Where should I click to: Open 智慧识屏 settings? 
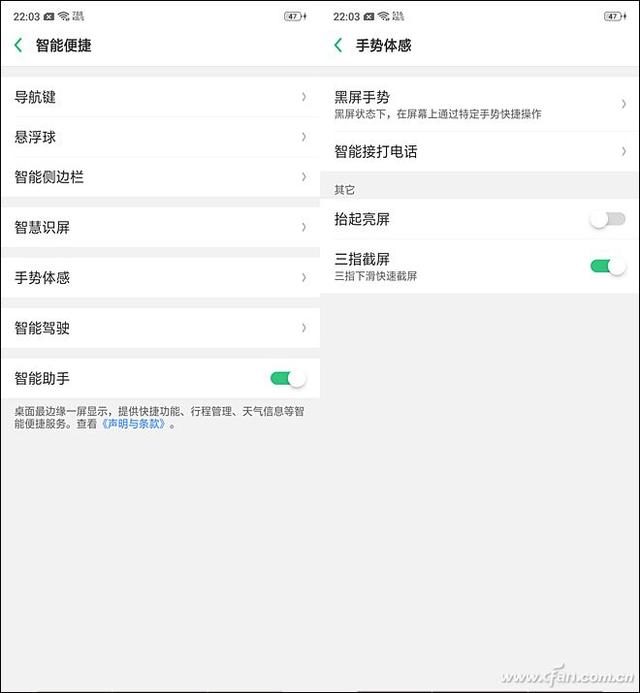point(160,227)
